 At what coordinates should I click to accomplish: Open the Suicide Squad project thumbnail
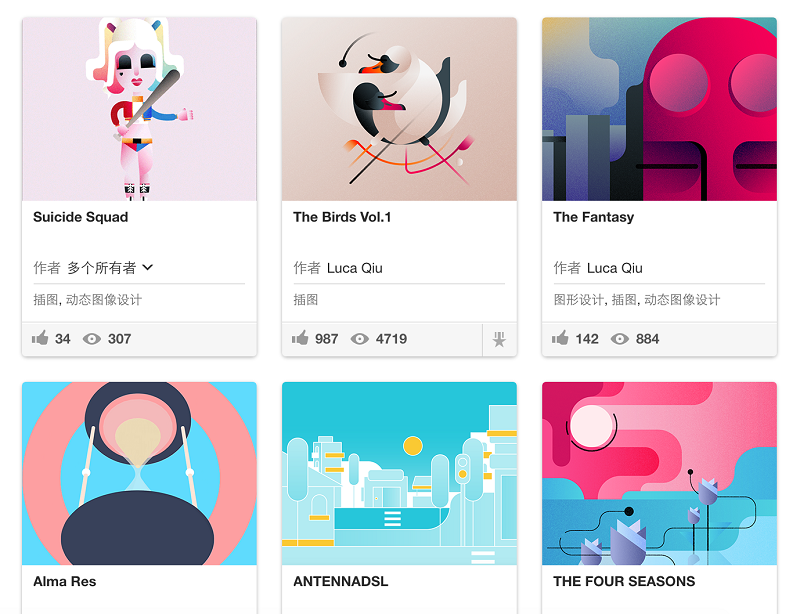pos(139,109)
